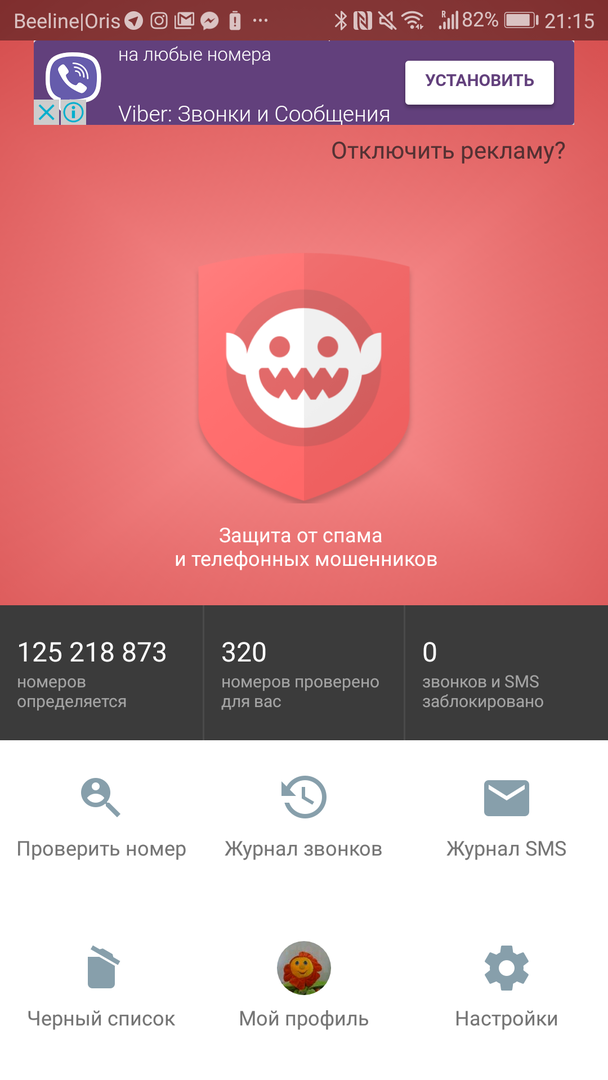This screenshot has height=1080, width=608.
Task: Tap the Установить button in Viber ad
Action: pyautogui.click(x=479, y=81)
